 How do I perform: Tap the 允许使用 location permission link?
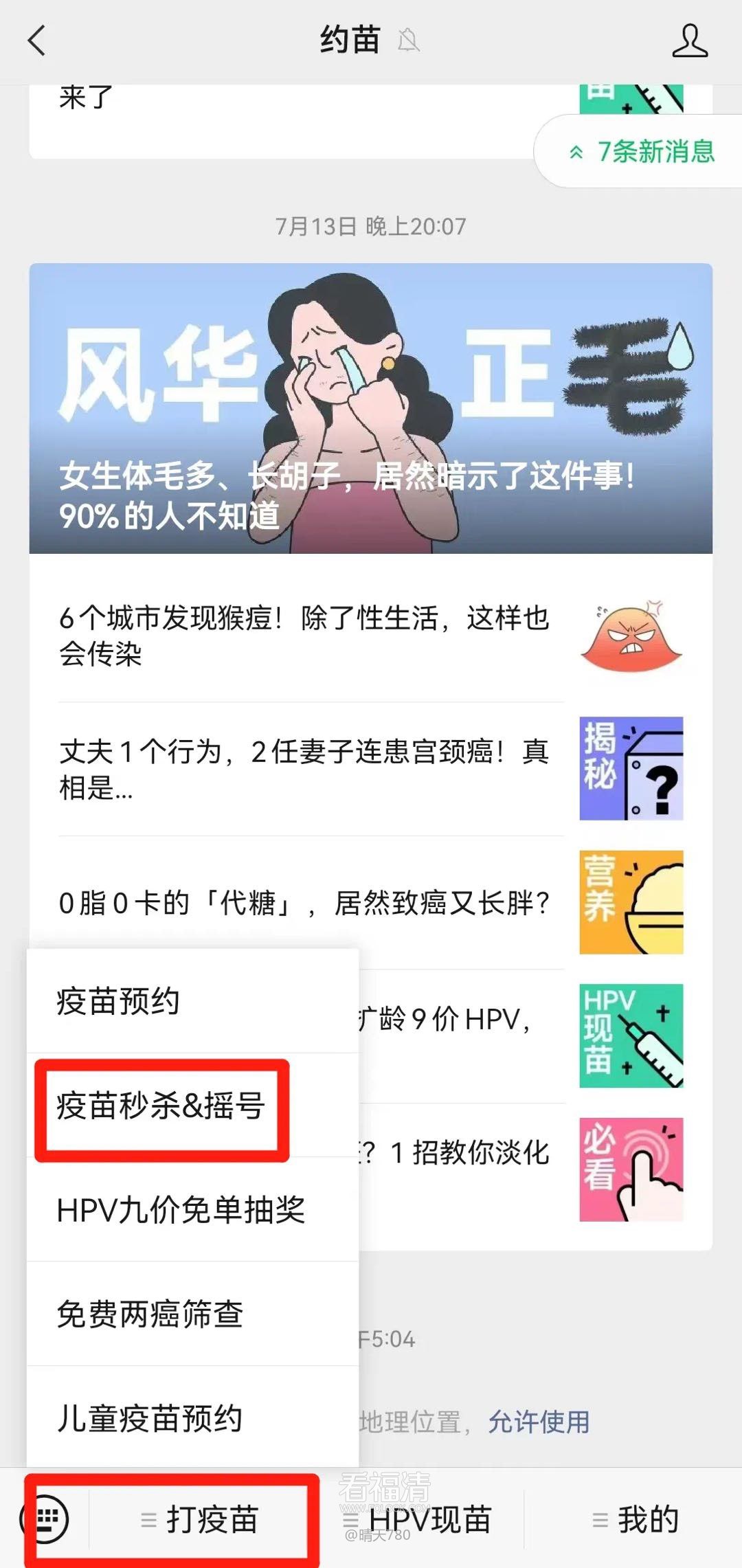click(x=539, y=1422)
